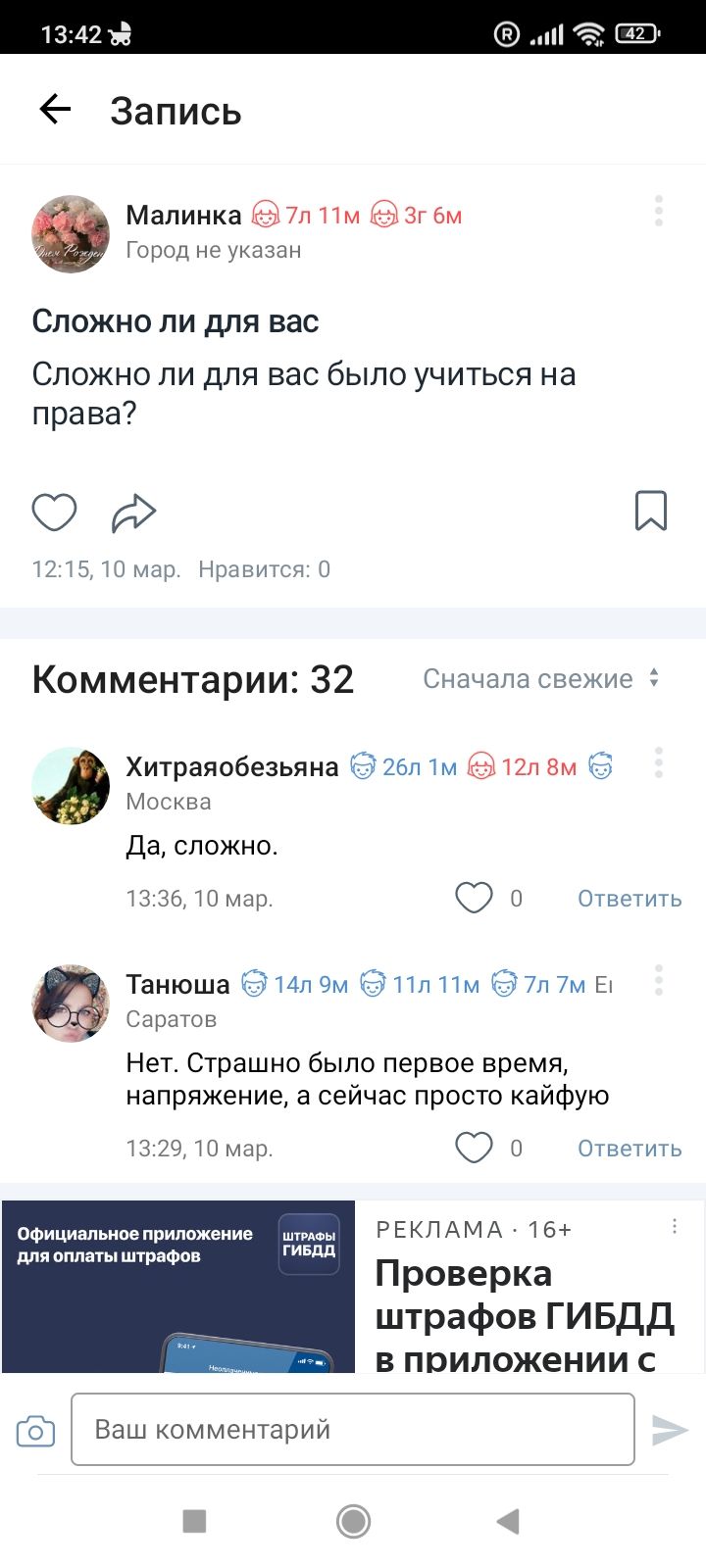The height and width of the screenshot is (1568, 706).
Task: Go back using the arrow in header
Action: point(55,110)
